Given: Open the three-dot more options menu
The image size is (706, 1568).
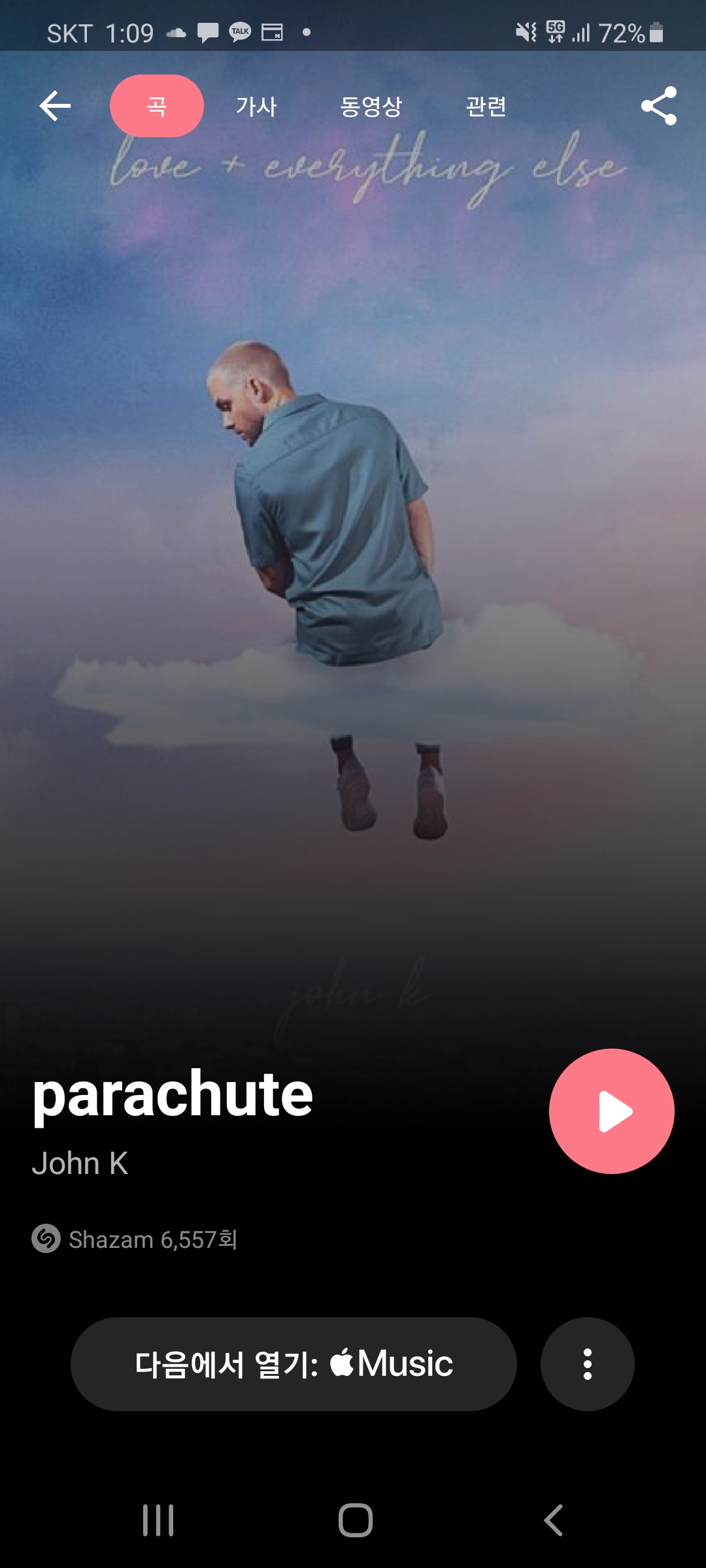Looking at the screenshot, I should (x=587, y=1364).
